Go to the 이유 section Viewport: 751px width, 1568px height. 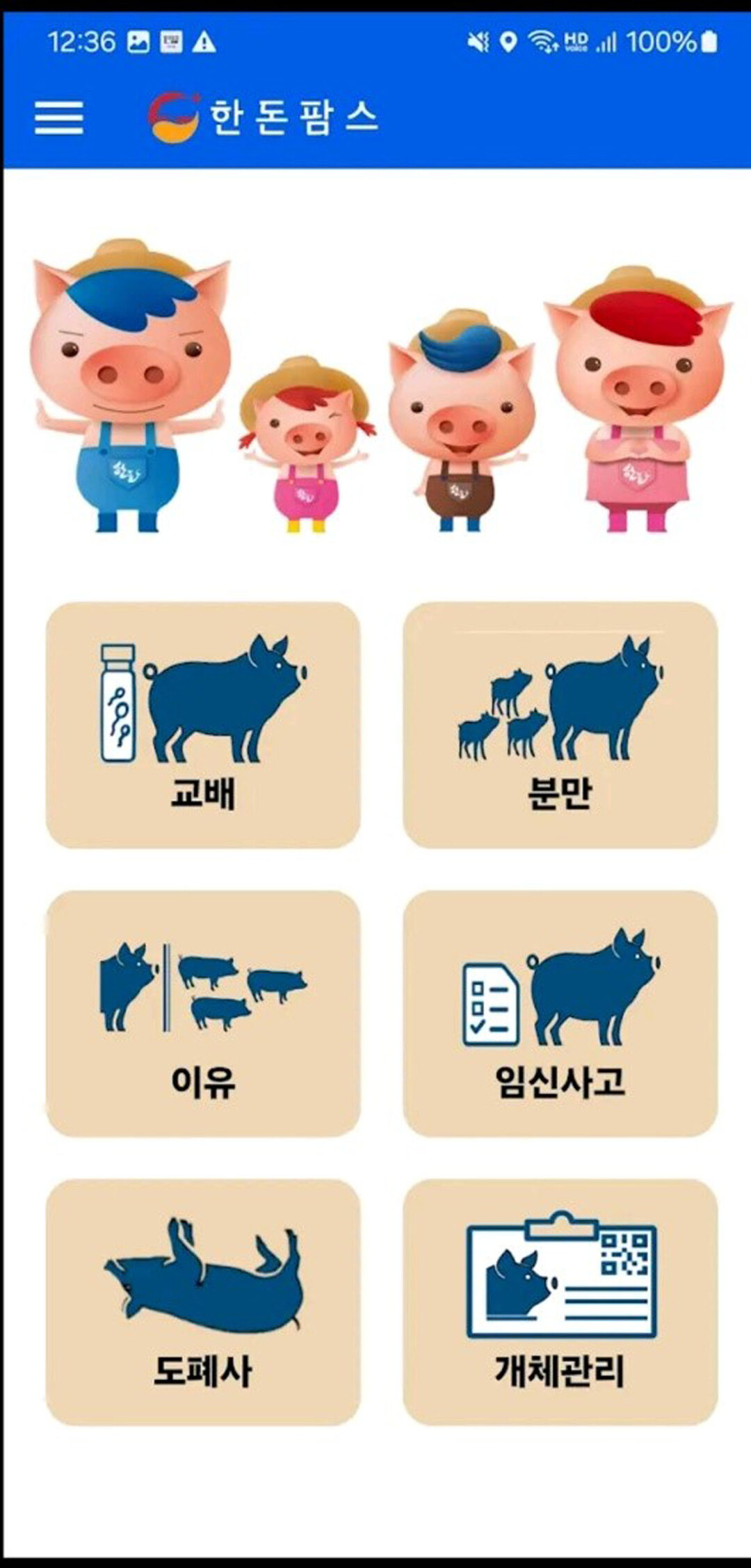203,1014
